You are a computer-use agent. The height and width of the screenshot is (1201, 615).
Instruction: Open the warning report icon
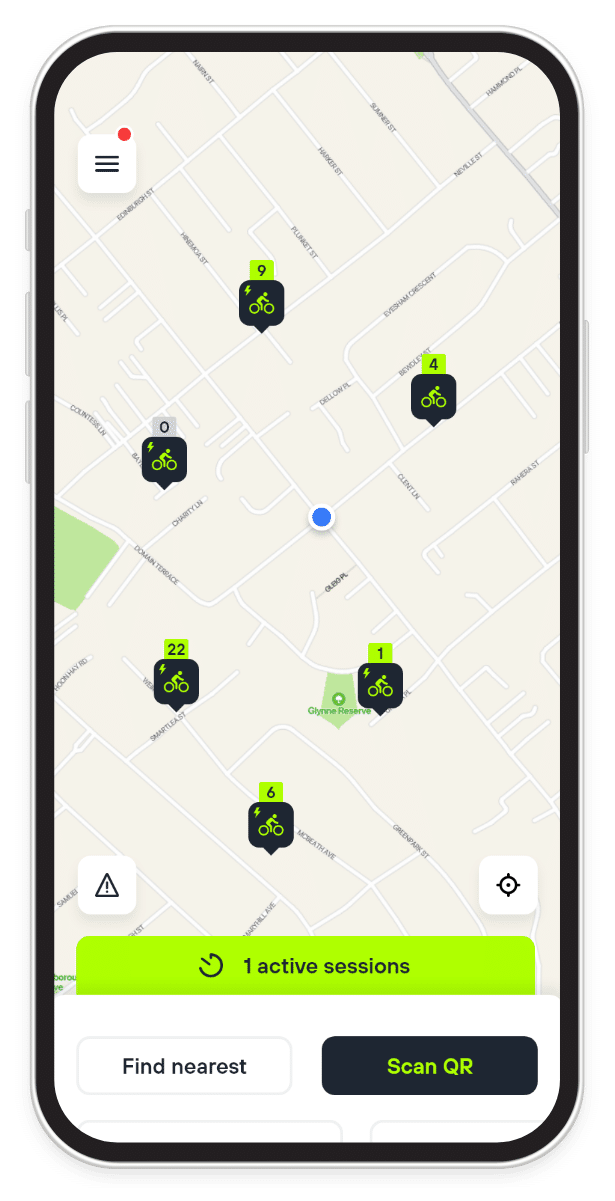coord(107,885)
